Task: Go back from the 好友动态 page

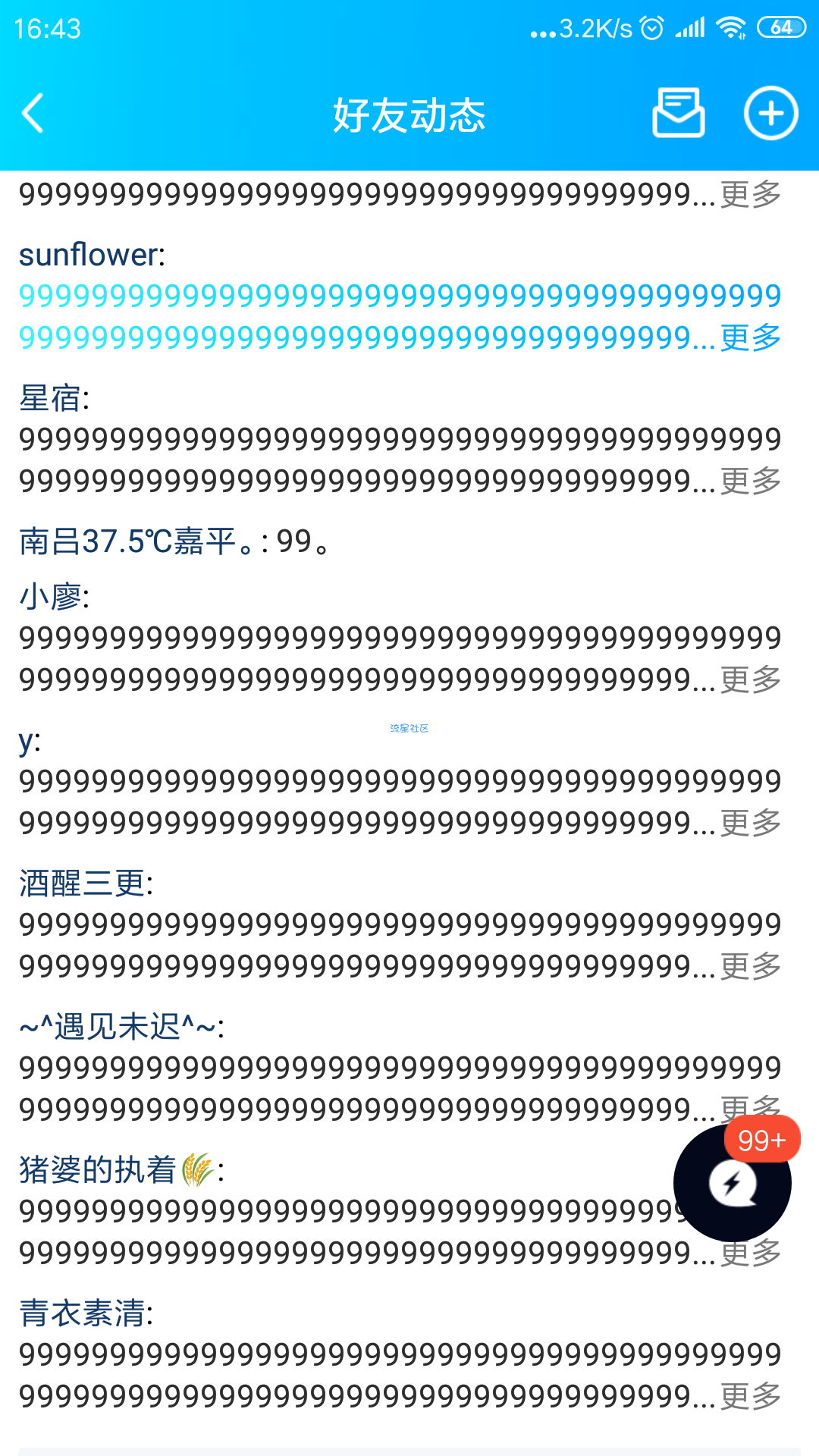Action: 33,114
